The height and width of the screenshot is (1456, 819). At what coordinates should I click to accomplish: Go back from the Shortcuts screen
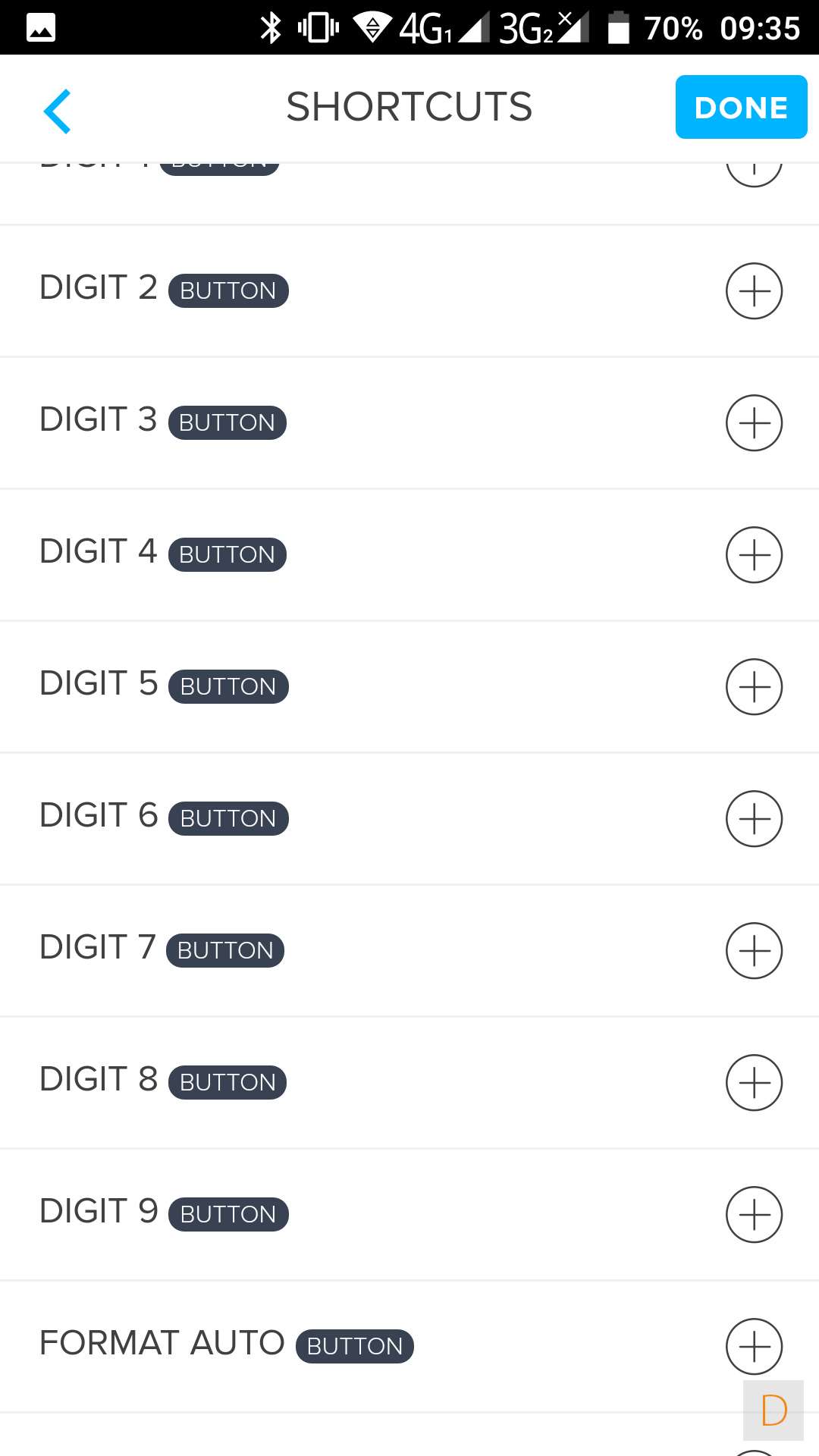point(58,111)
